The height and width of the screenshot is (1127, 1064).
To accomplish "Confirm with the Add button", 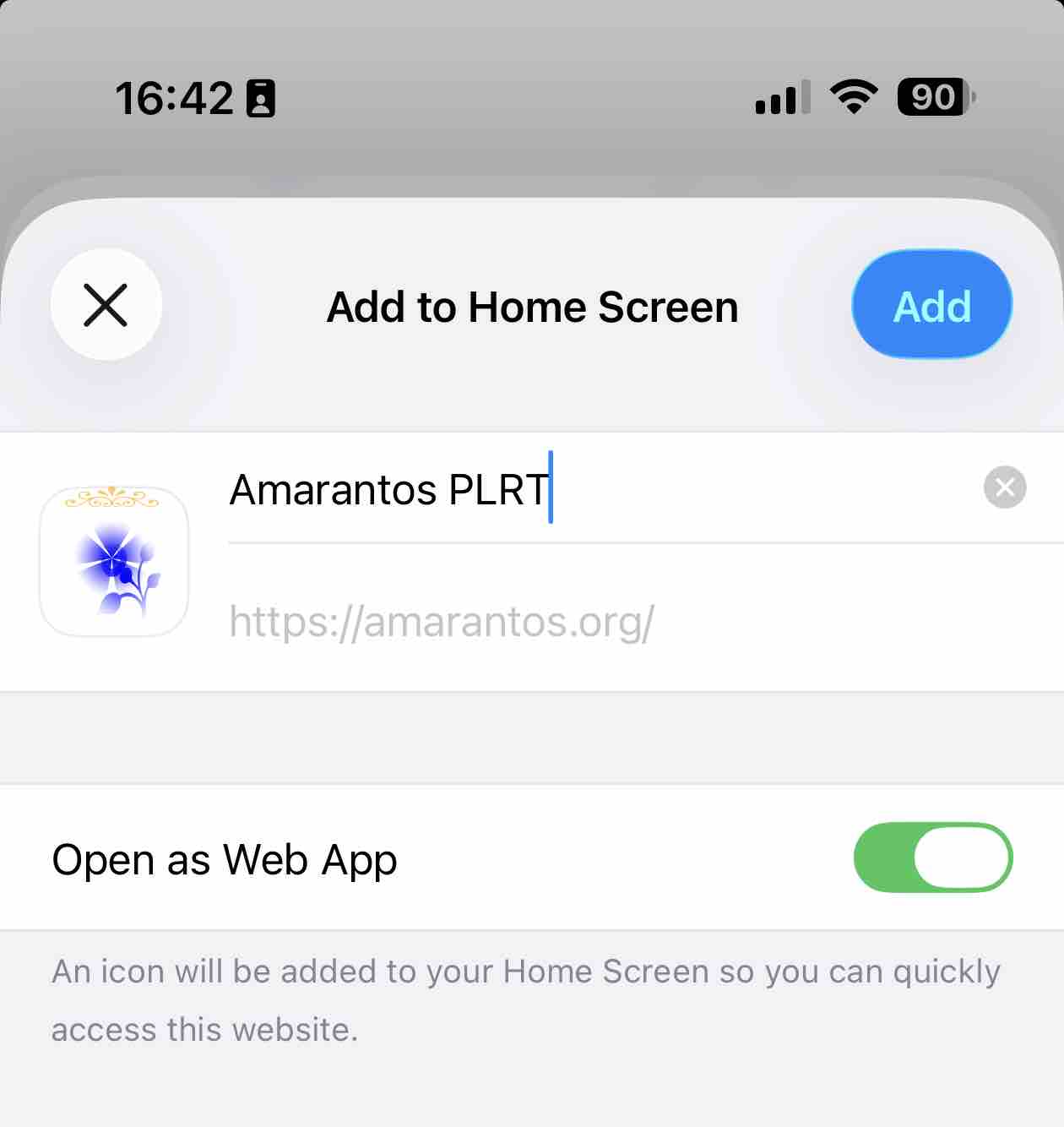I will pyautogui.click(x=931, y=305).
